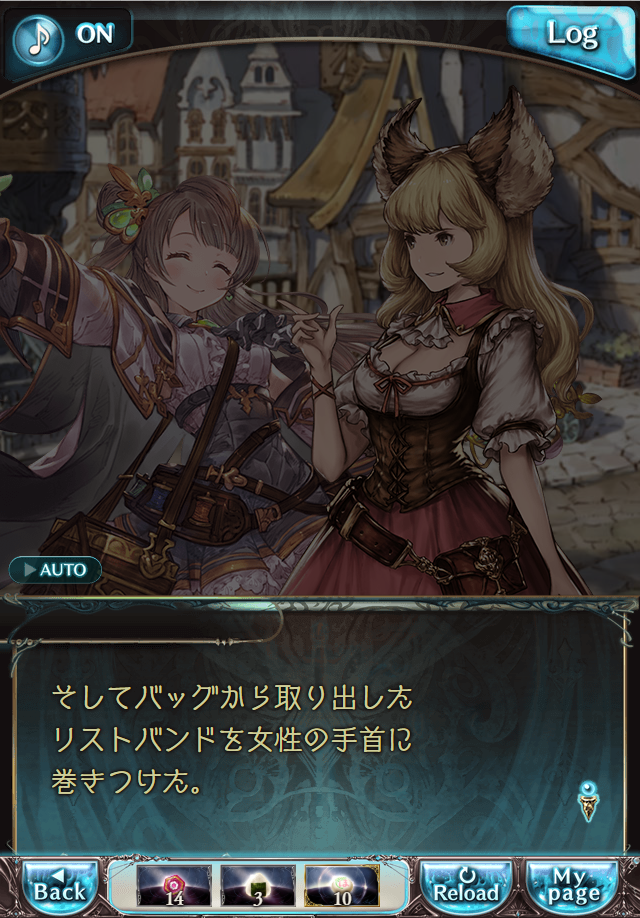This screenshot has height=918, width=640.
Task: Go Back using the bottom bar button
Action: click(x=60, y=885)
